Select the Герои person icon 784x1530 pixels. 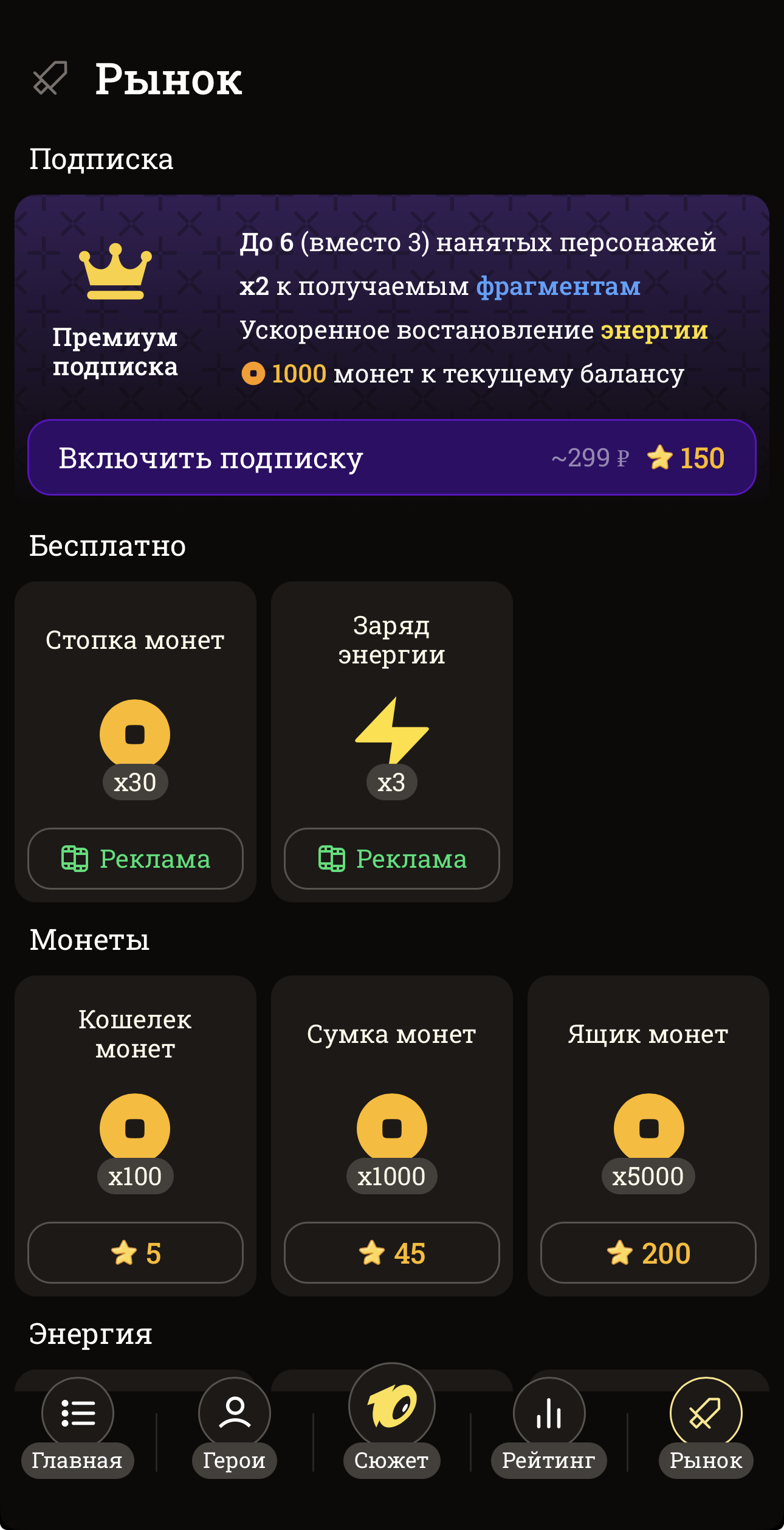pos(235,1413)
